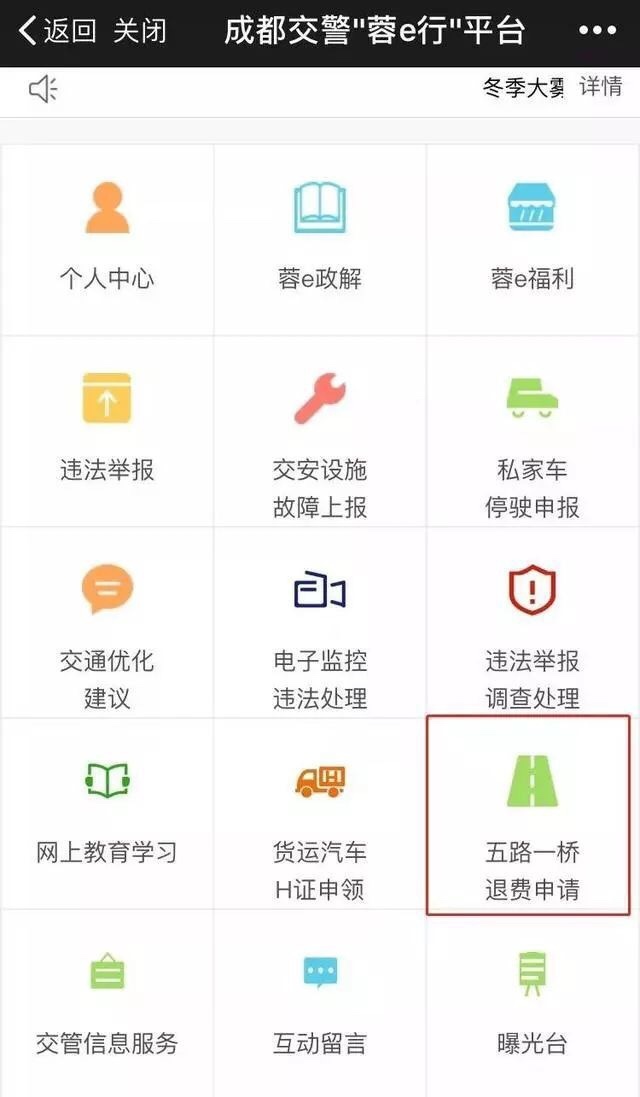The height and width of the screenshot is (1097, 640).
Task: Open 网上教育学习
Action: (107, 813)
